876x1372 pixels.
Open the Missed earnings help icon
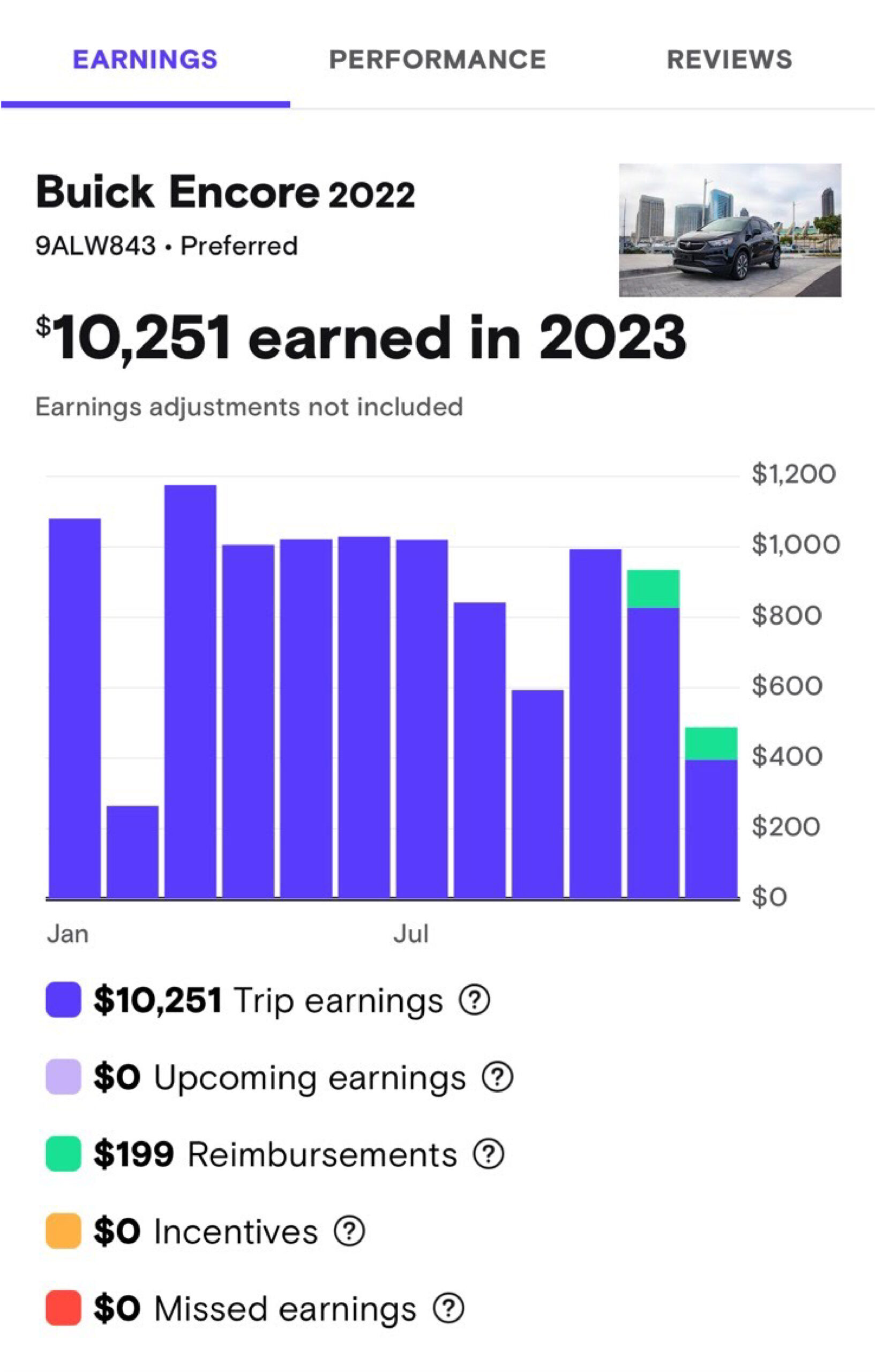(449, 1308)
